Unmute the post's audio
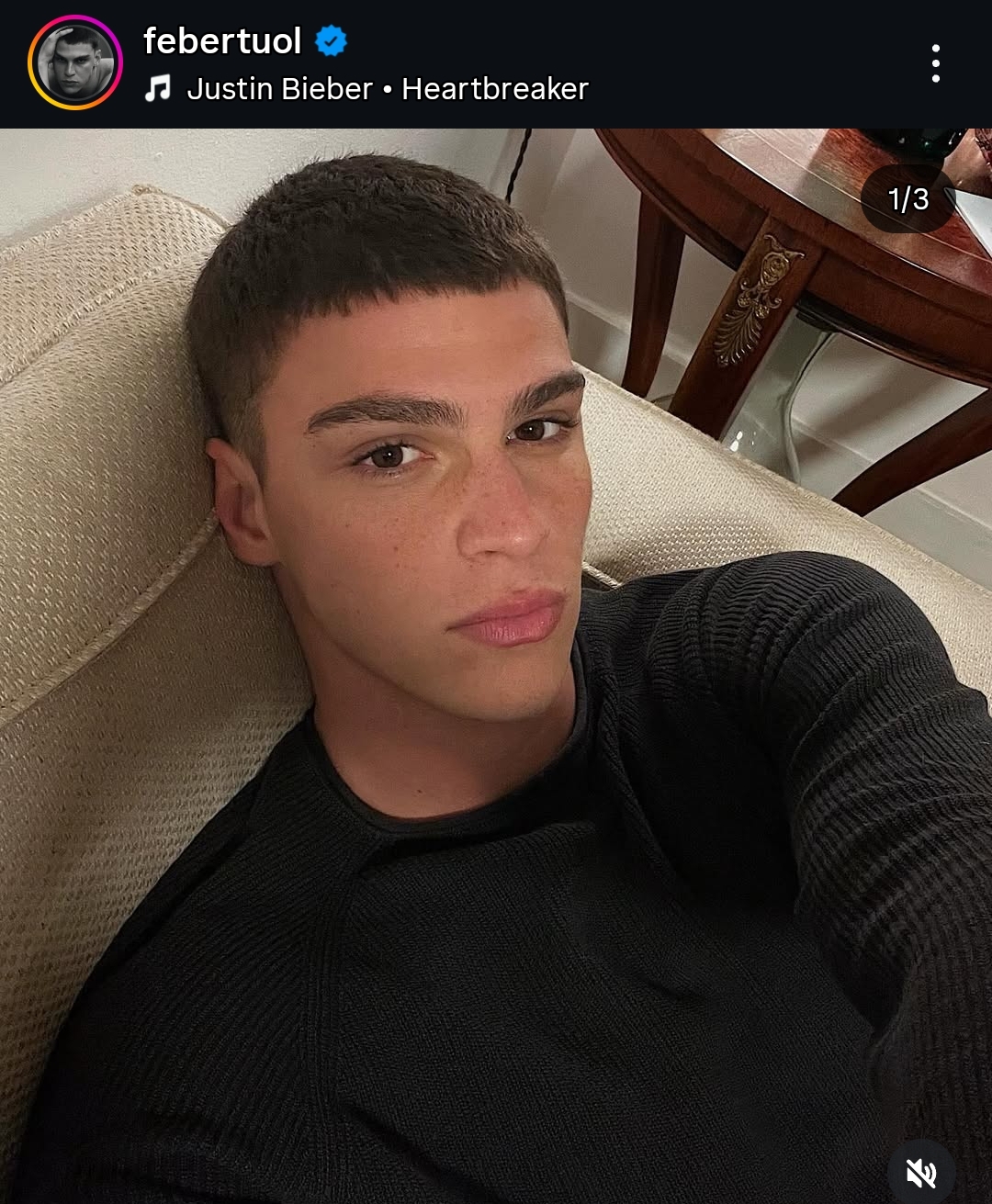Viewport: 992px width, 1204px height. tap(920, 1172)
